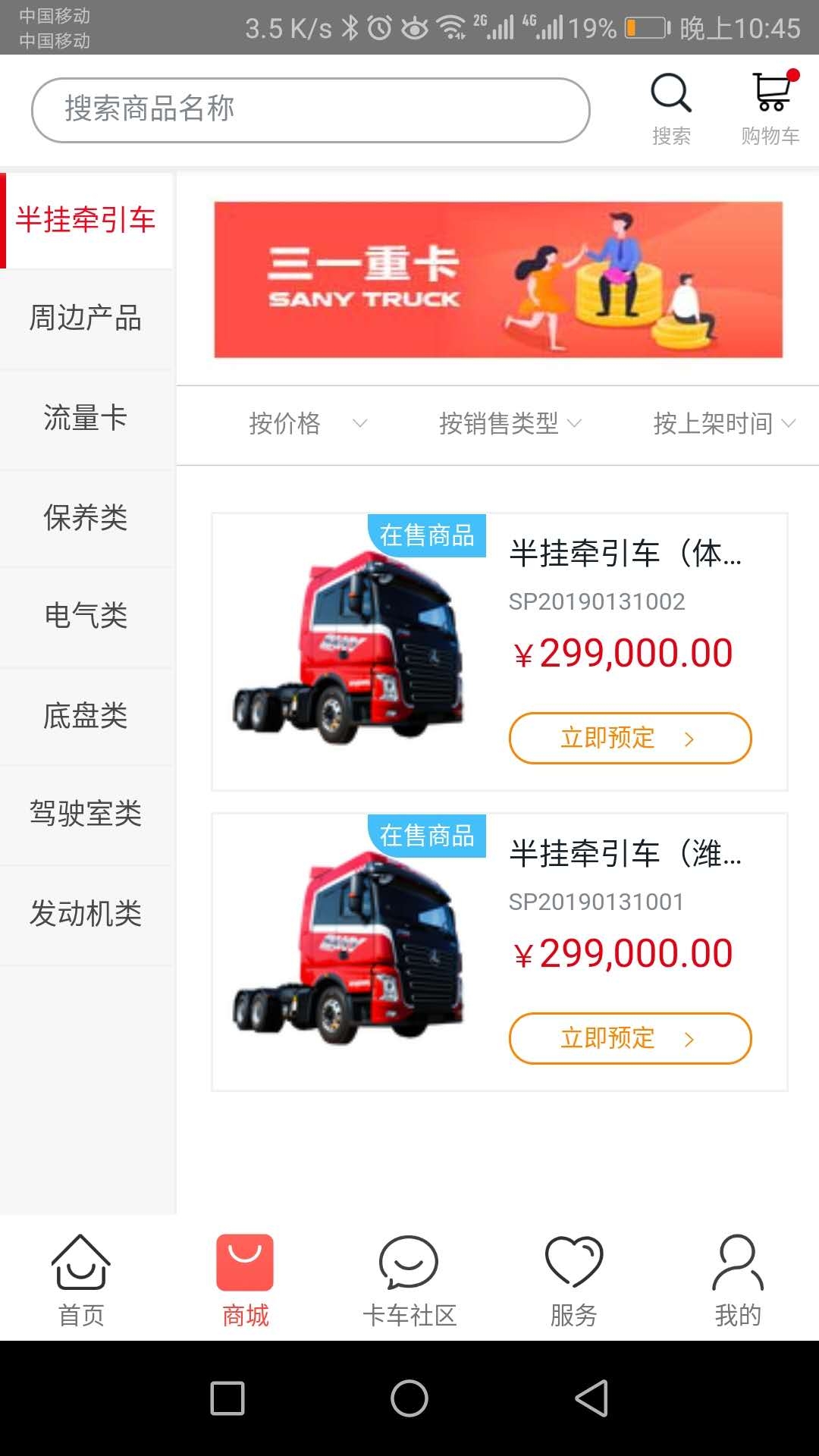819x1456 pixels.
Task: Switch to 周边产品 category
Action: (x=86, y=318)
